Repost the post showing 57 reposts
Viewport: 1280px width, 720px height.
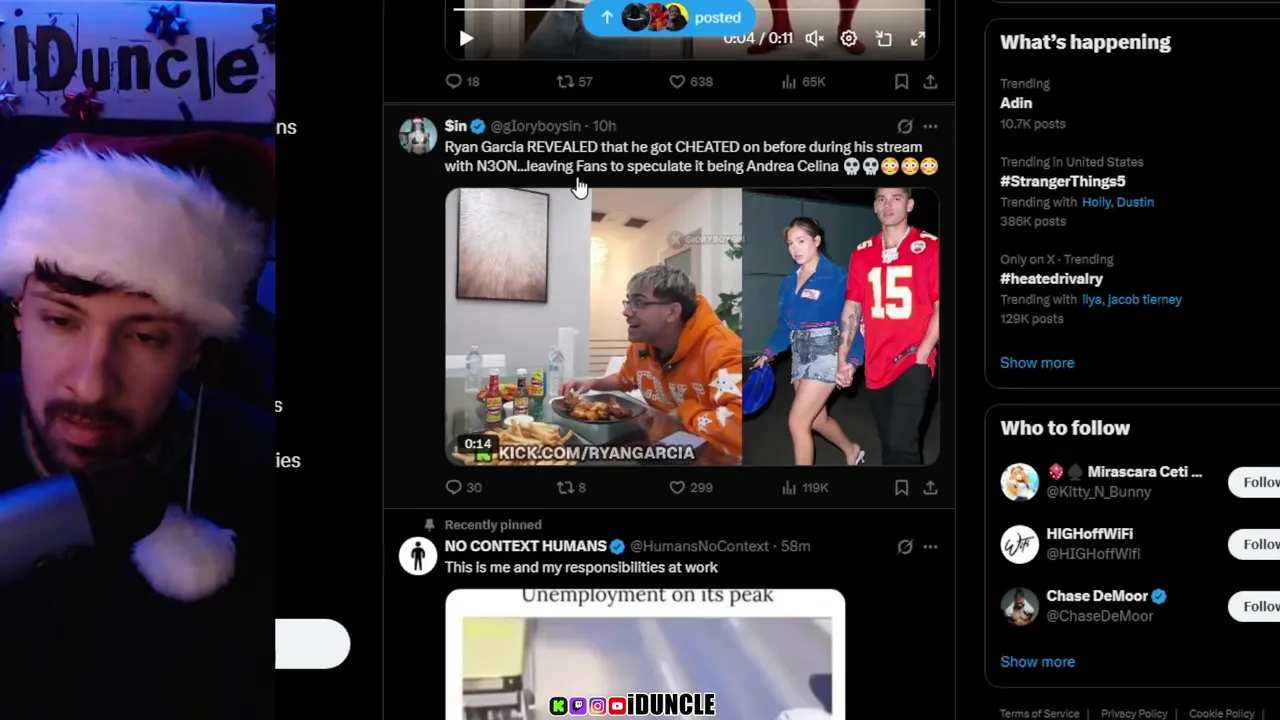pyautogui.click(x=566, y=81)
